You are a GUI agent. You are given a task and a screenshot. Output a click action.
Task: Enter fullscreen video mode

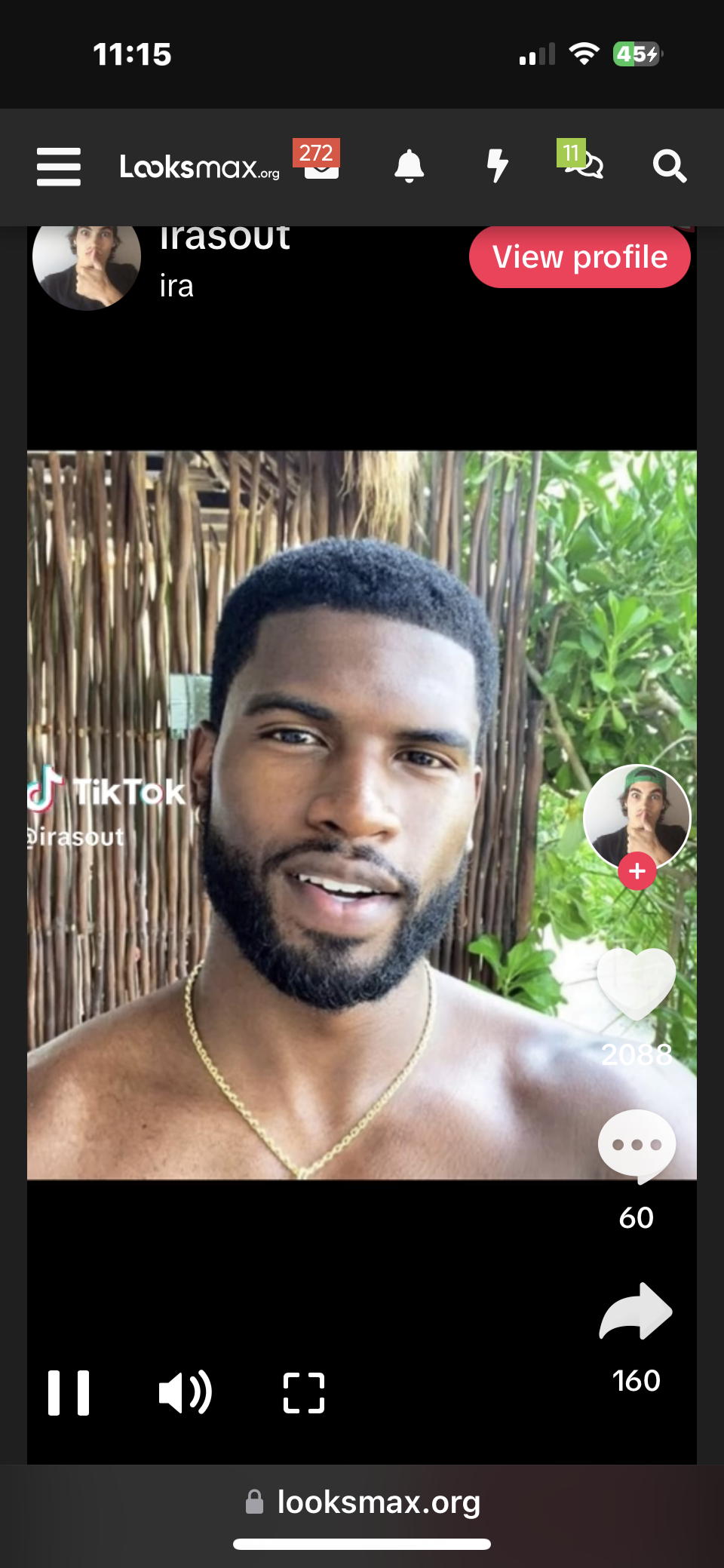(304, 1392)
